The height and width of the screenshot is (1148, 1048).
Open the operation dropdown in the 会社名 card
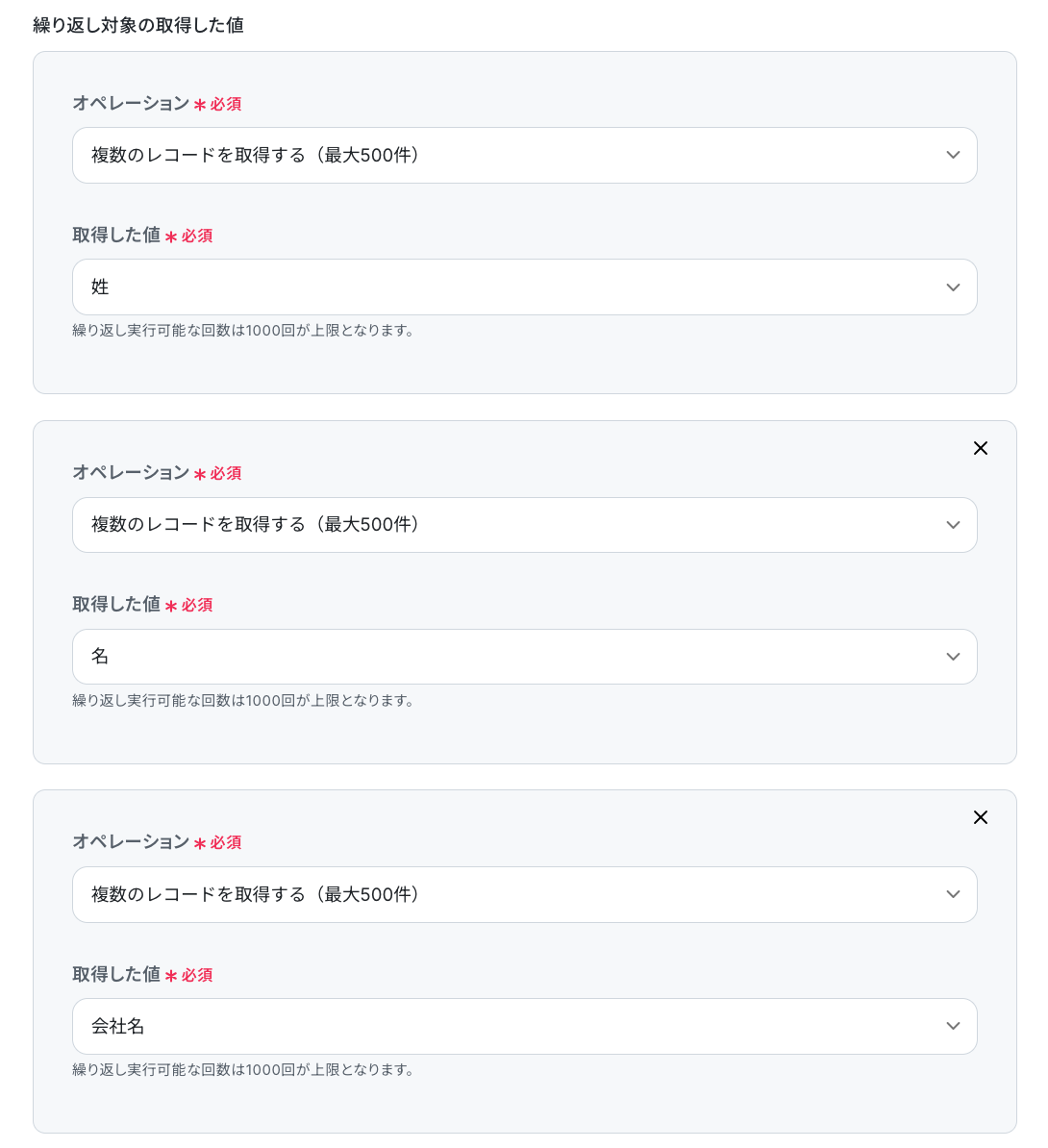(524, 895)
